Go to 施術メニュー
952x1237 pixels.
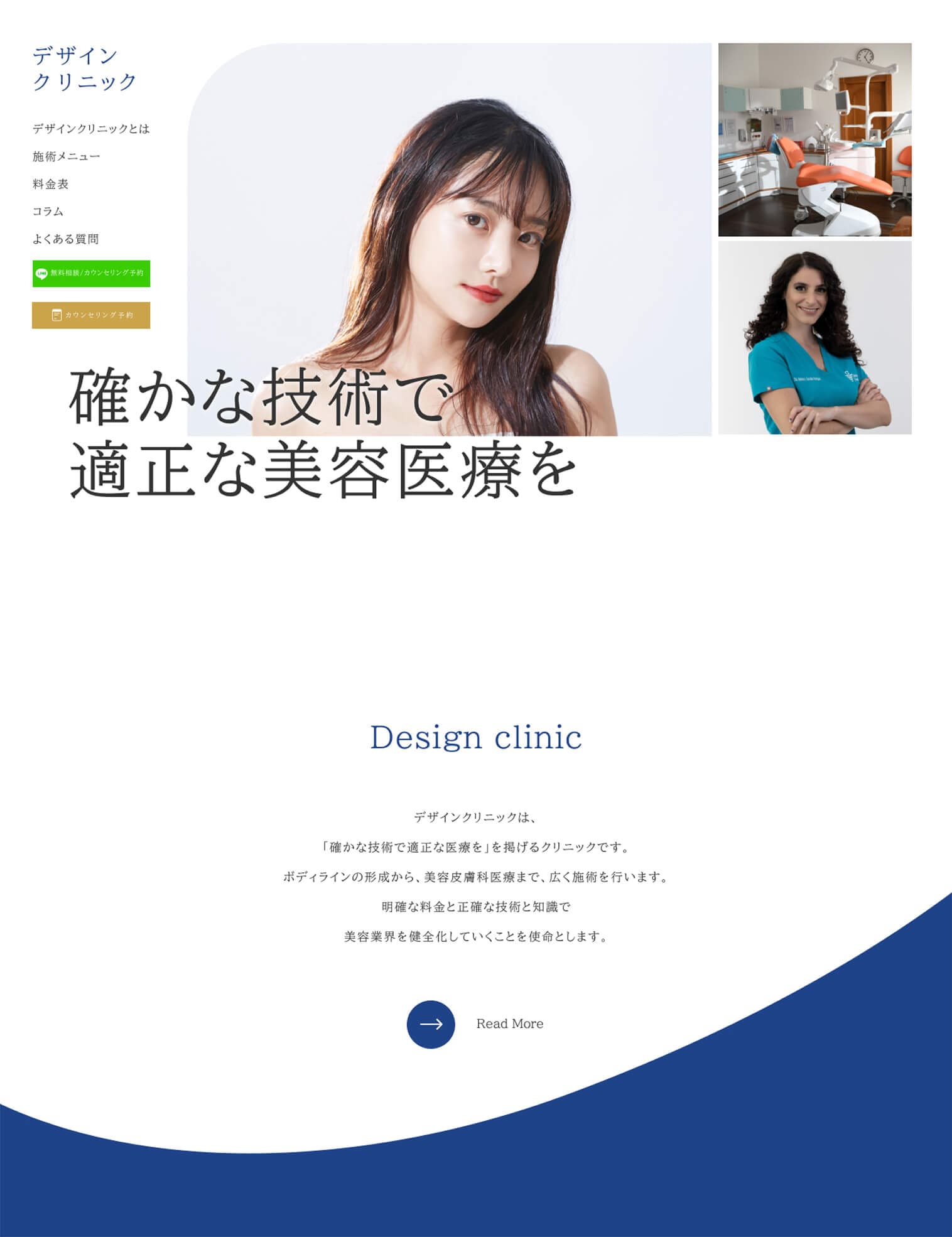[x=67, y=156]
